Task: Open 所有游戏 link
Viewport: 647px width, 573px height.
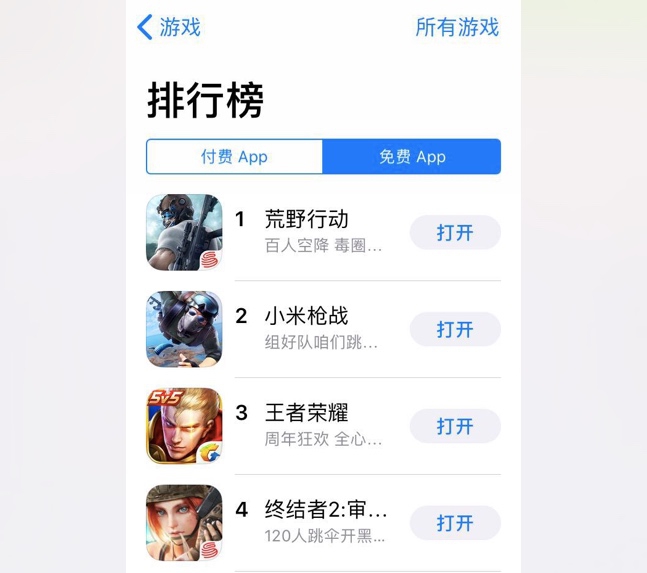Action: [x=456, y=27]
